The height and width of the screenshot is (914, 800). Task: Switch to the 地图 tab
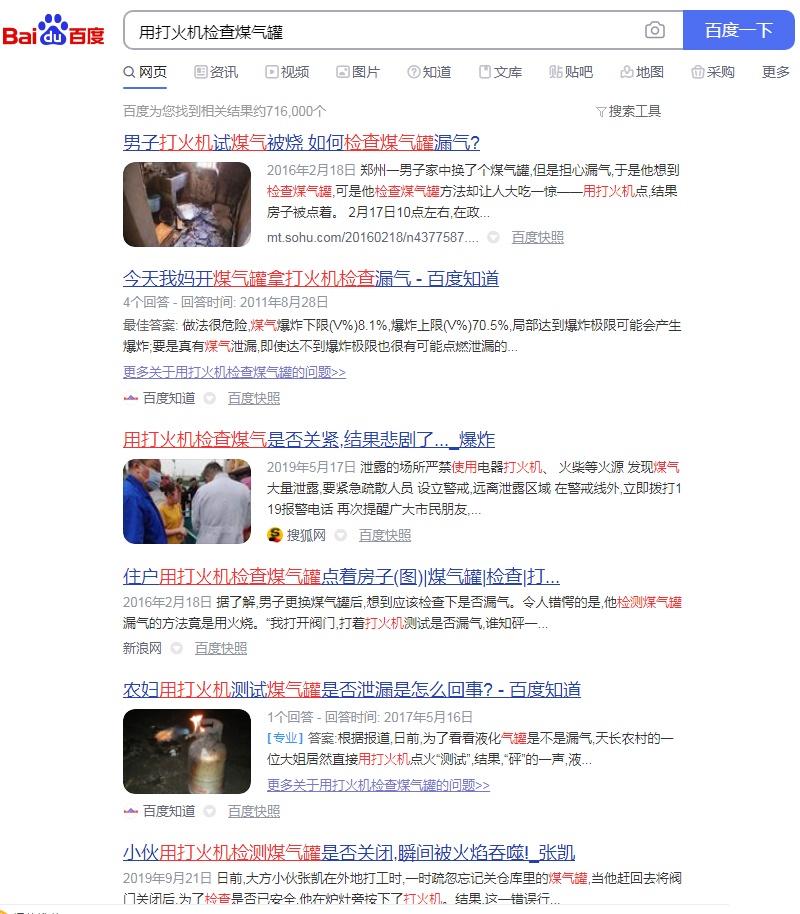pyautogui.click(x=642, y=72)
